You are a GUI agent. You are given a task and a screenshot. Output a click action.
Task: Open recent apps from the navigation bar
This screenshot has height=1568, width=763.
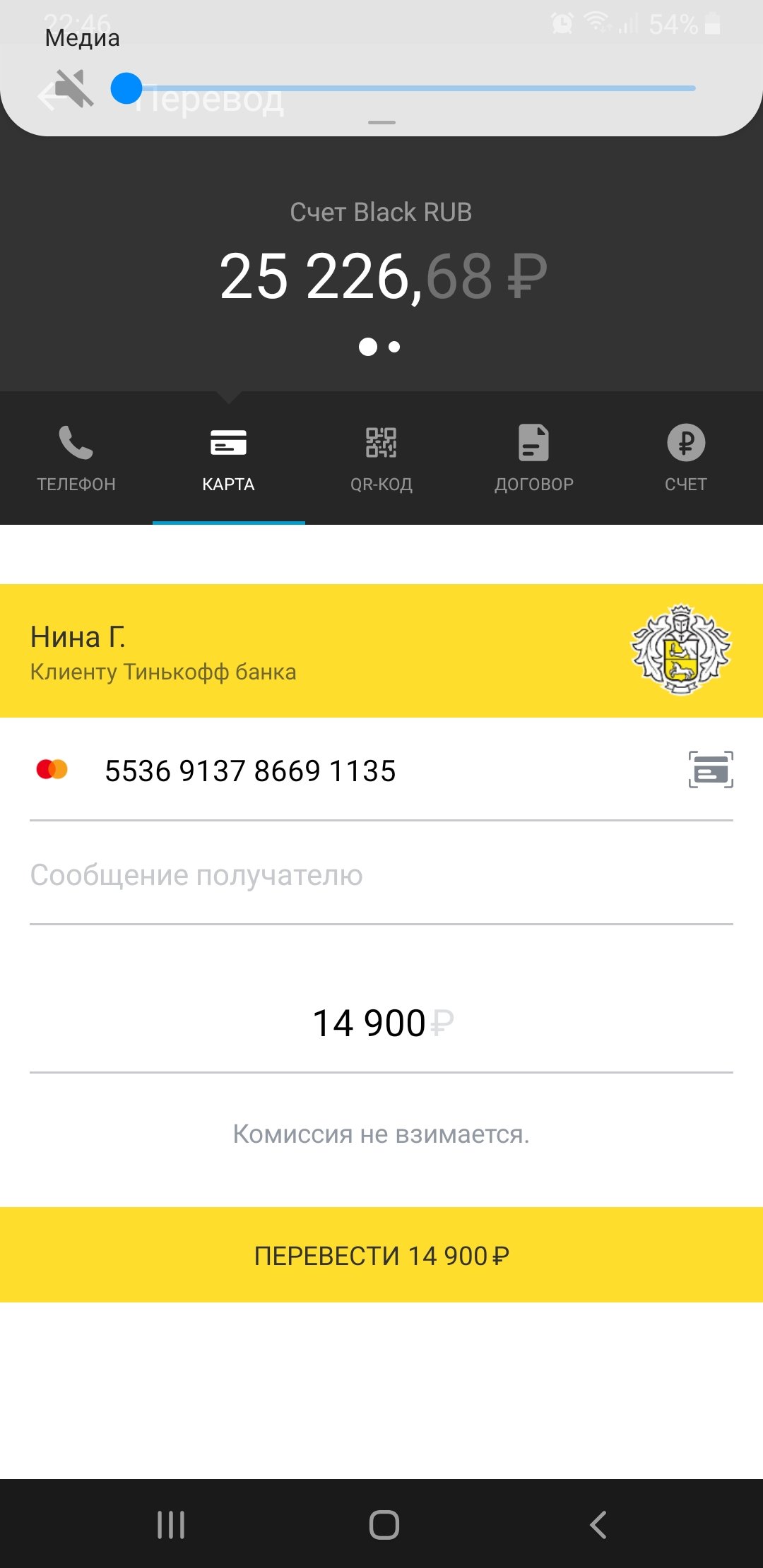tap(171, 1524)
